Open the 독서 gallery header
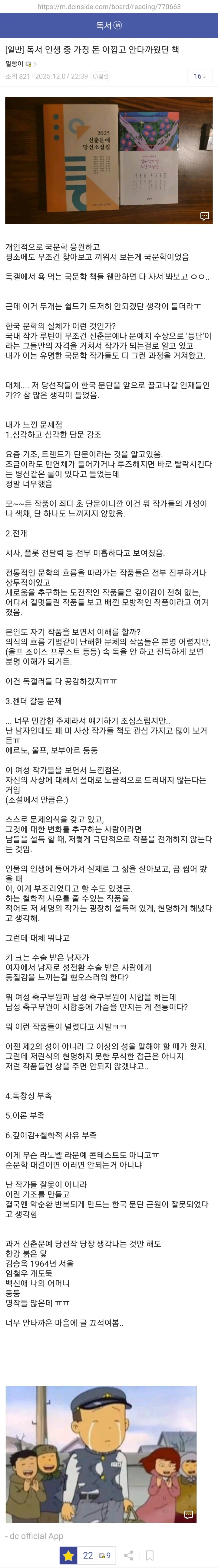 [109, 26]
